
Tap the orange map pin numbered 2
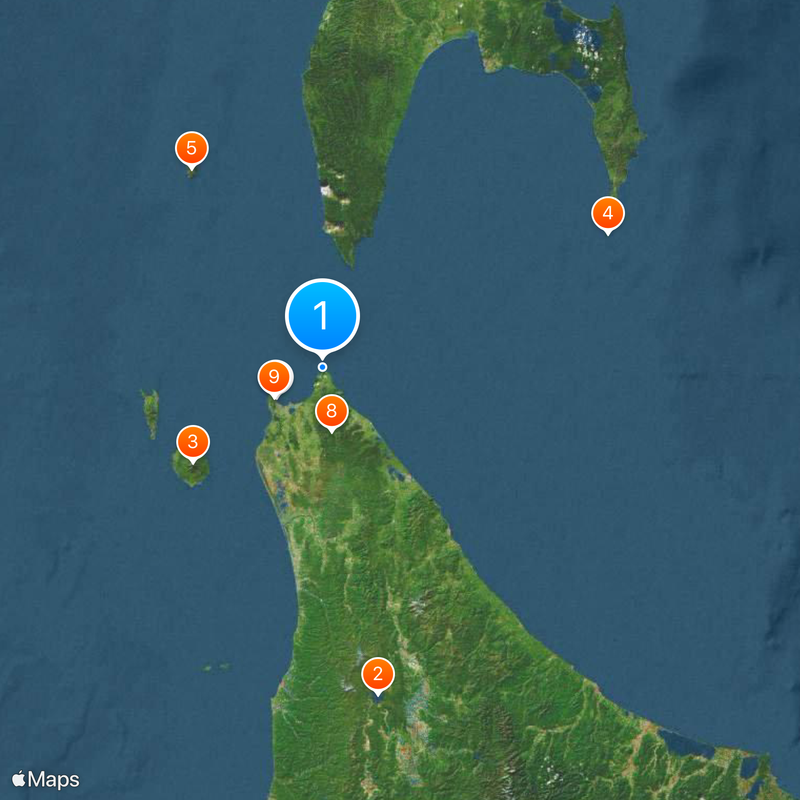click(x=377, y=675)
